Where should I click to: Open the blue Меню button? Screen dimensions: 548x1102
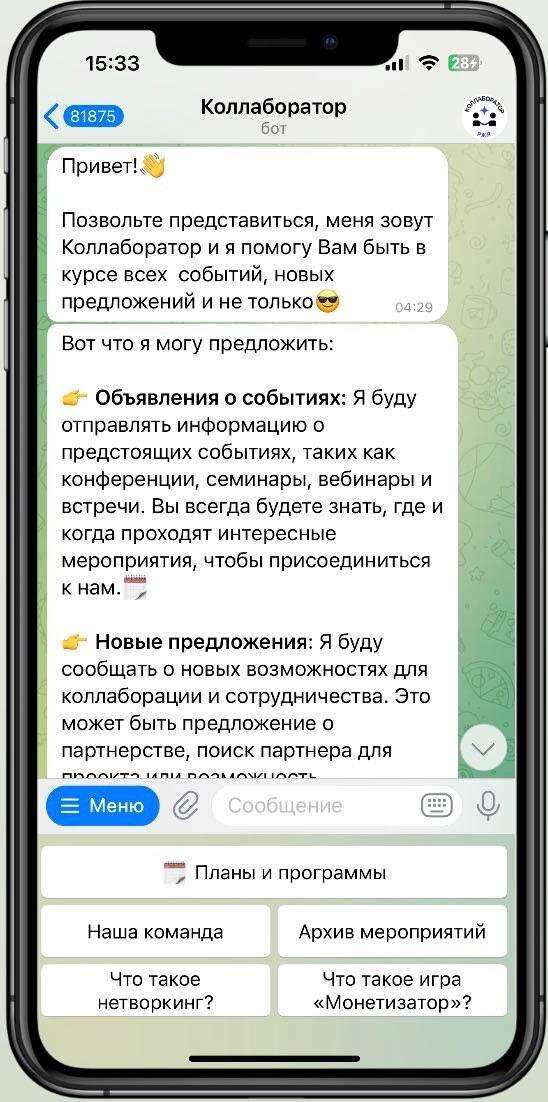click(x=103, y=805)
